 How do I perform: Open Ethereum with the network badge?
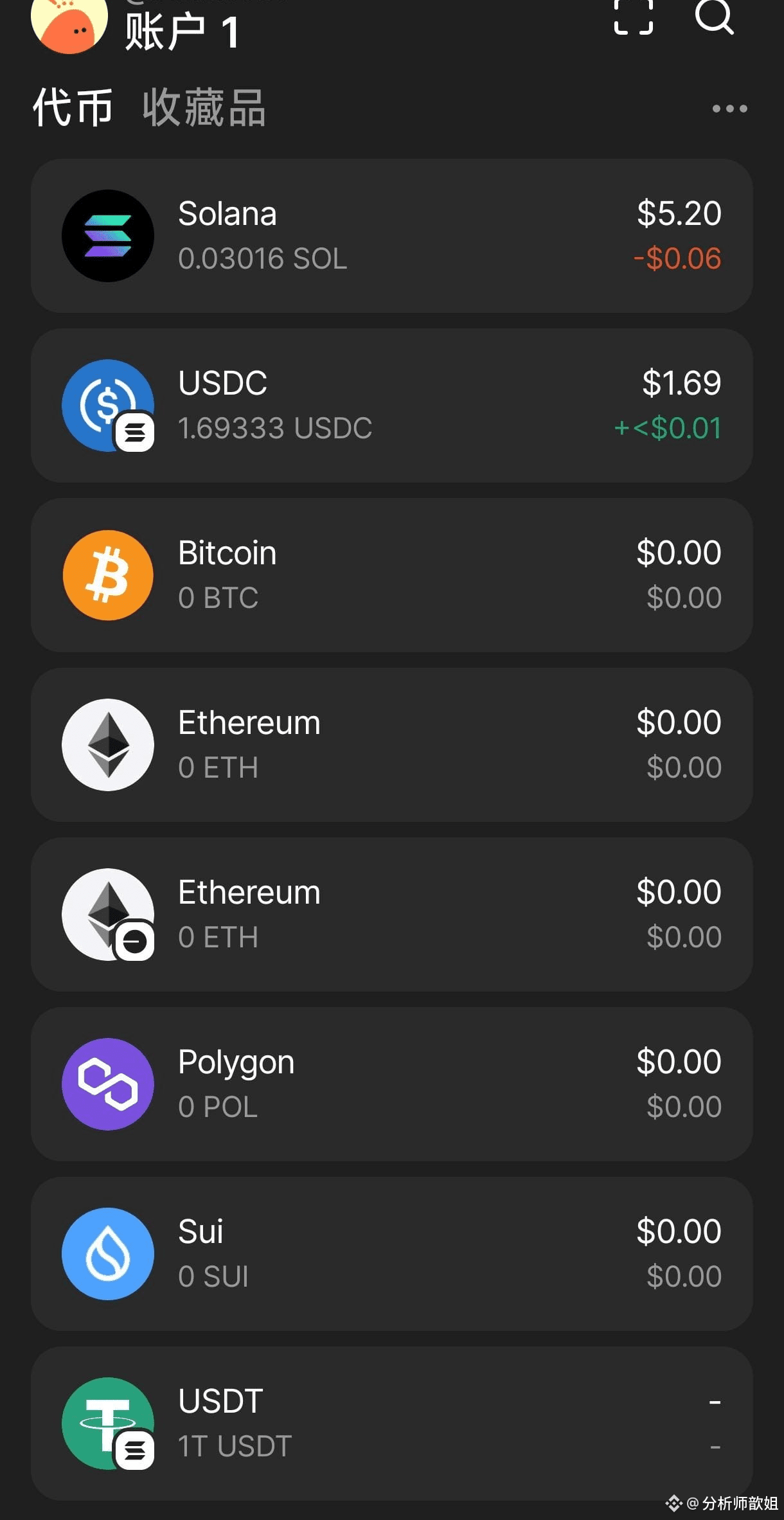[392, 915]
